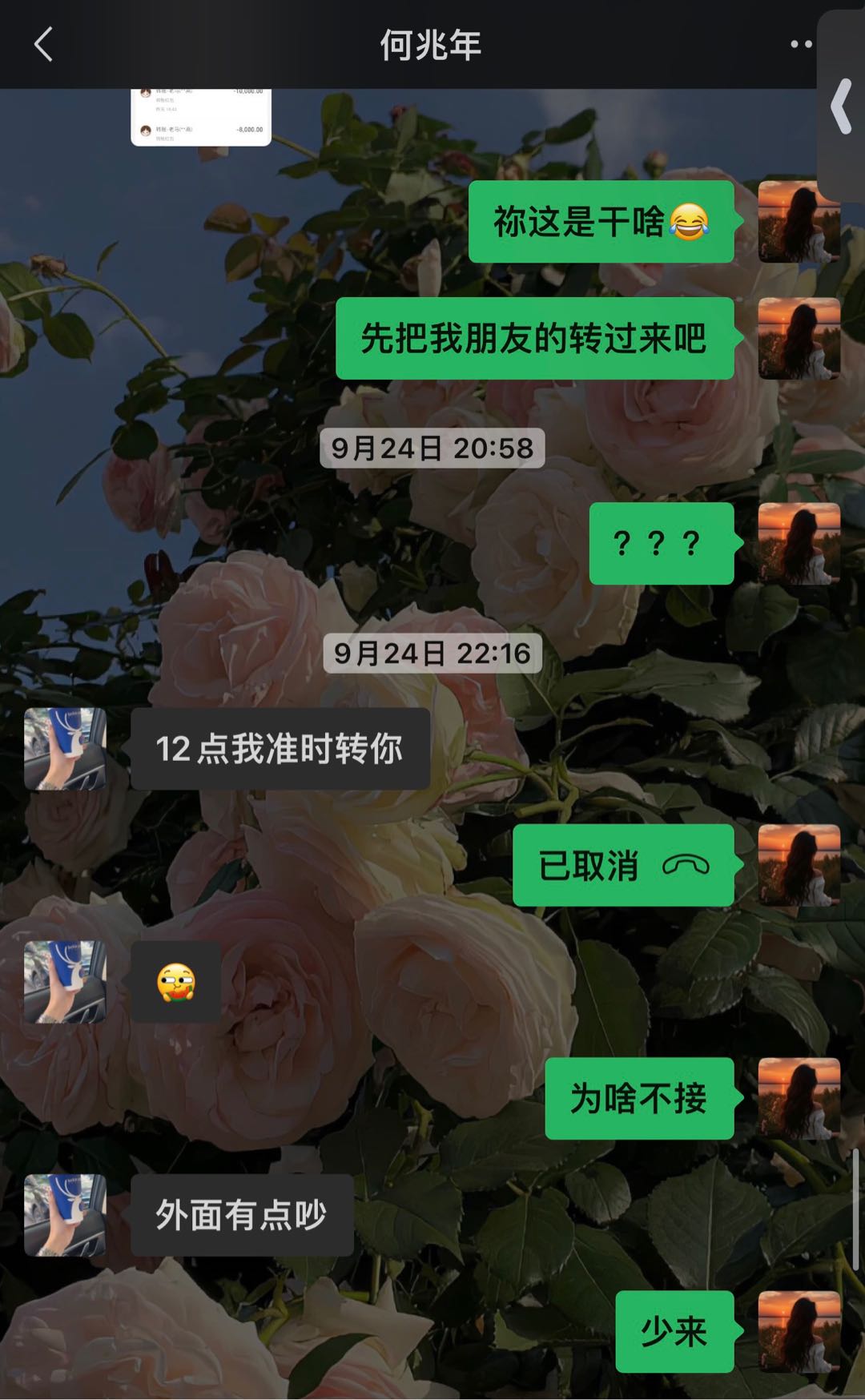This screenshot has height=1400, width=865.
Task: Open the transfer record image at the top
Action: 201,117
